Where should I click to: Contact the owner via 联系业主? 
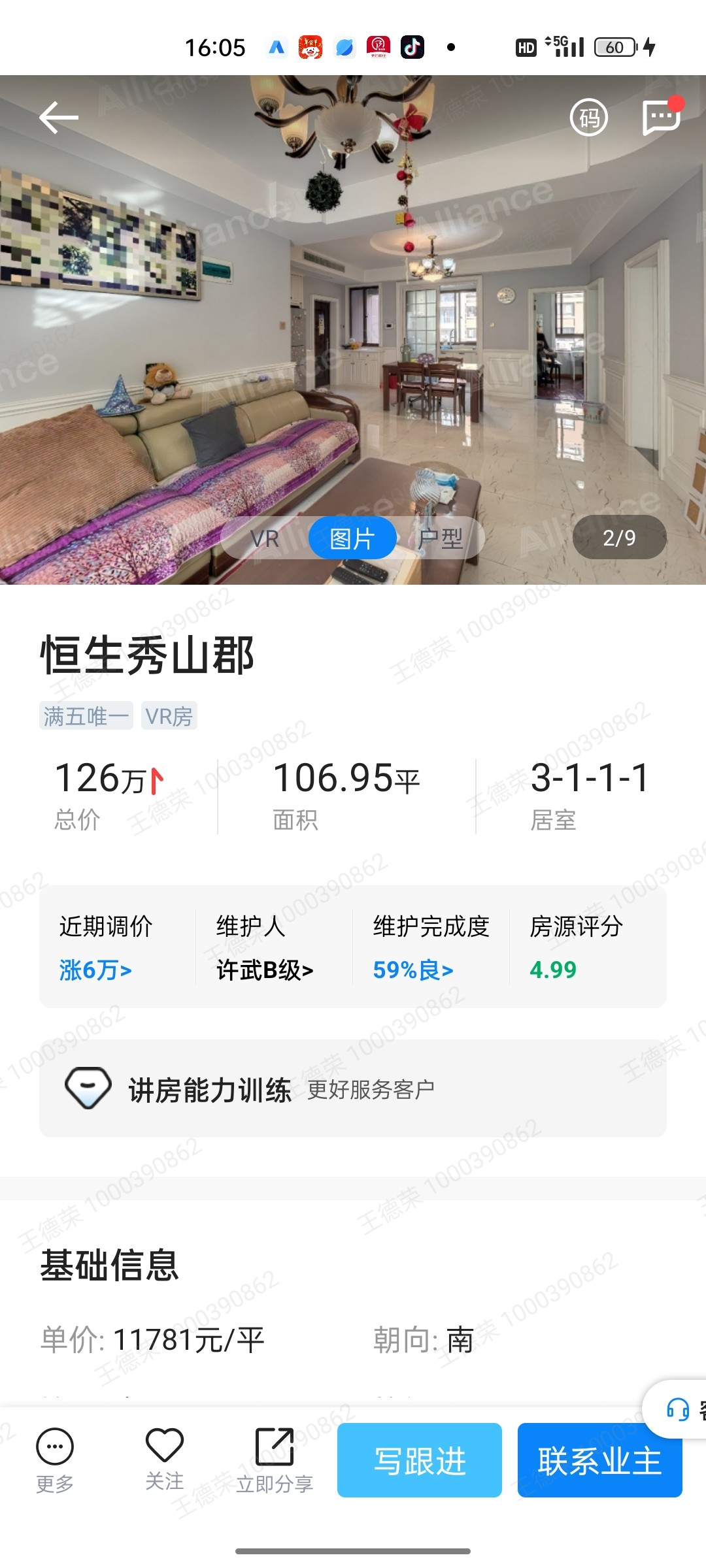tap(599, 1461)
